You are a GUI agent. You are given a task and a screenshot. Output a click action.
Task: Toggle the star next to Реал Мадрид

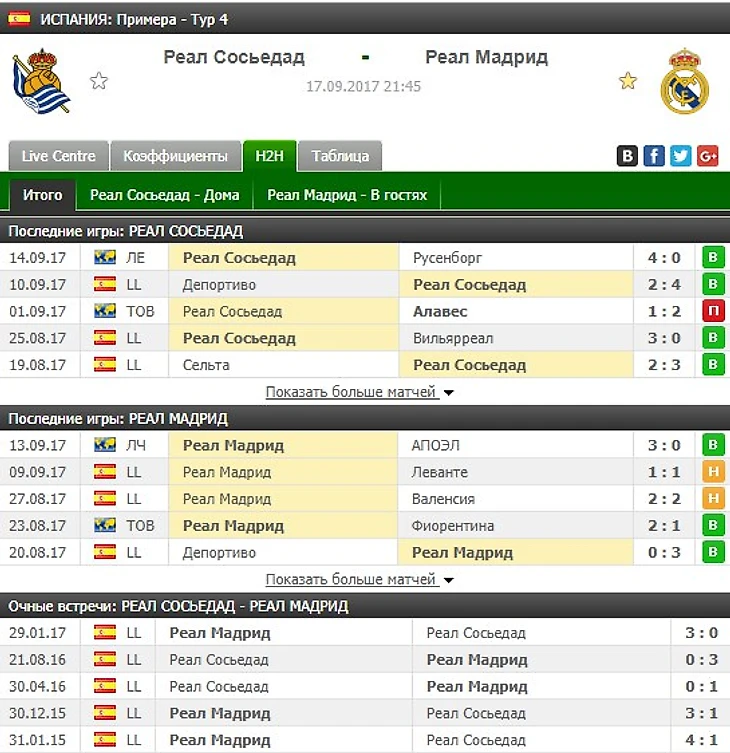coord(628,81)
